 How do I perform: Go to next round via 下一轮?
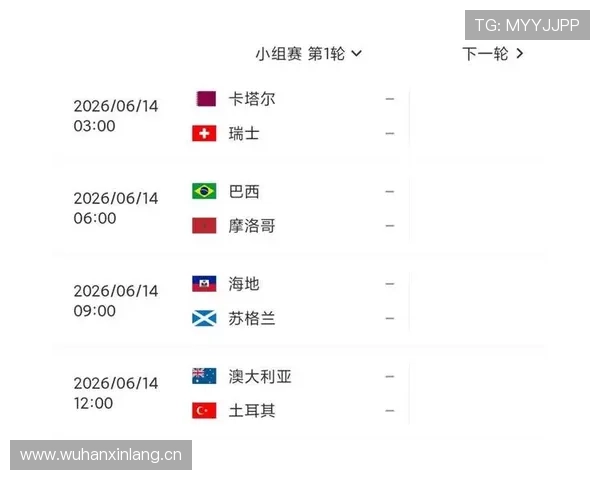493,54
